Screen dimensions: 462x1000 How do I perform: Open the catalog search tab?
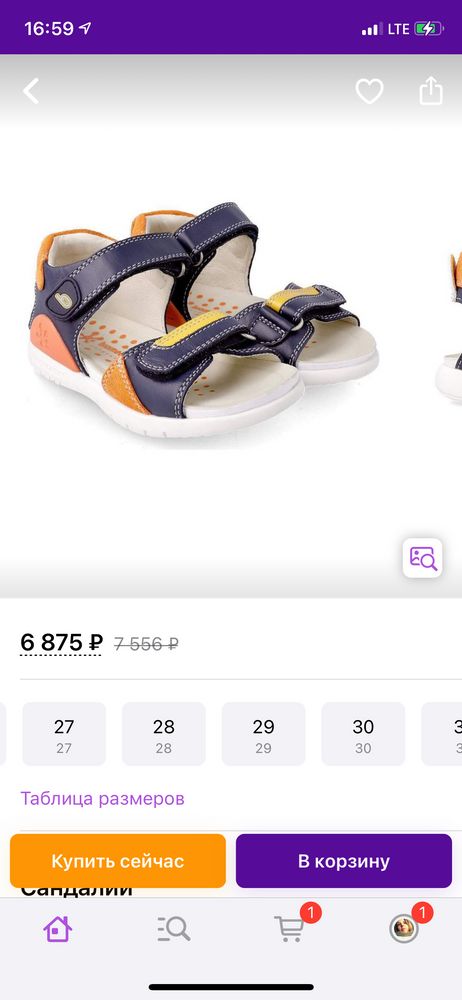[x=174, y=929]
